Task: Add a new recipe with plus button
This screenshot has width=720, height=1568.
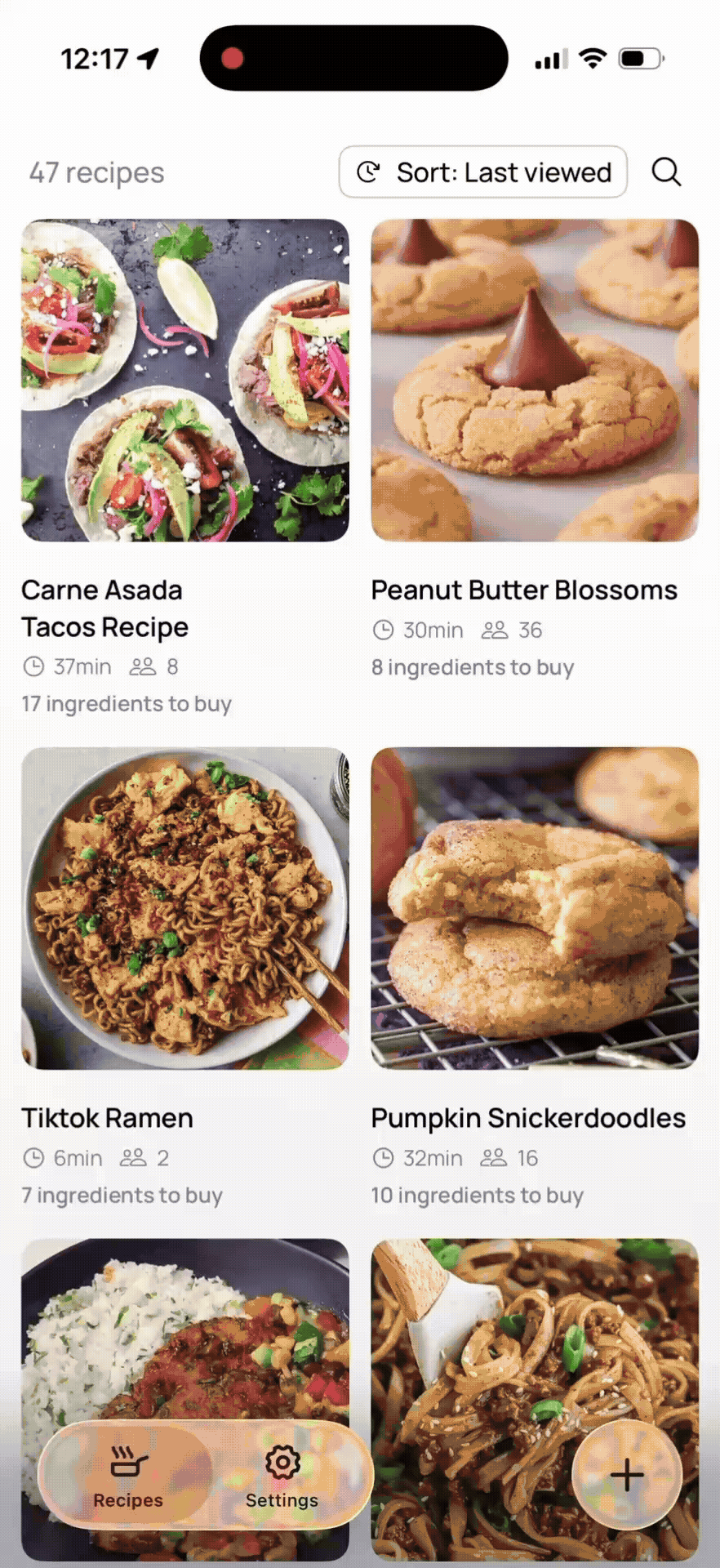Action: pyautogui.click(x=627, y=1476)
